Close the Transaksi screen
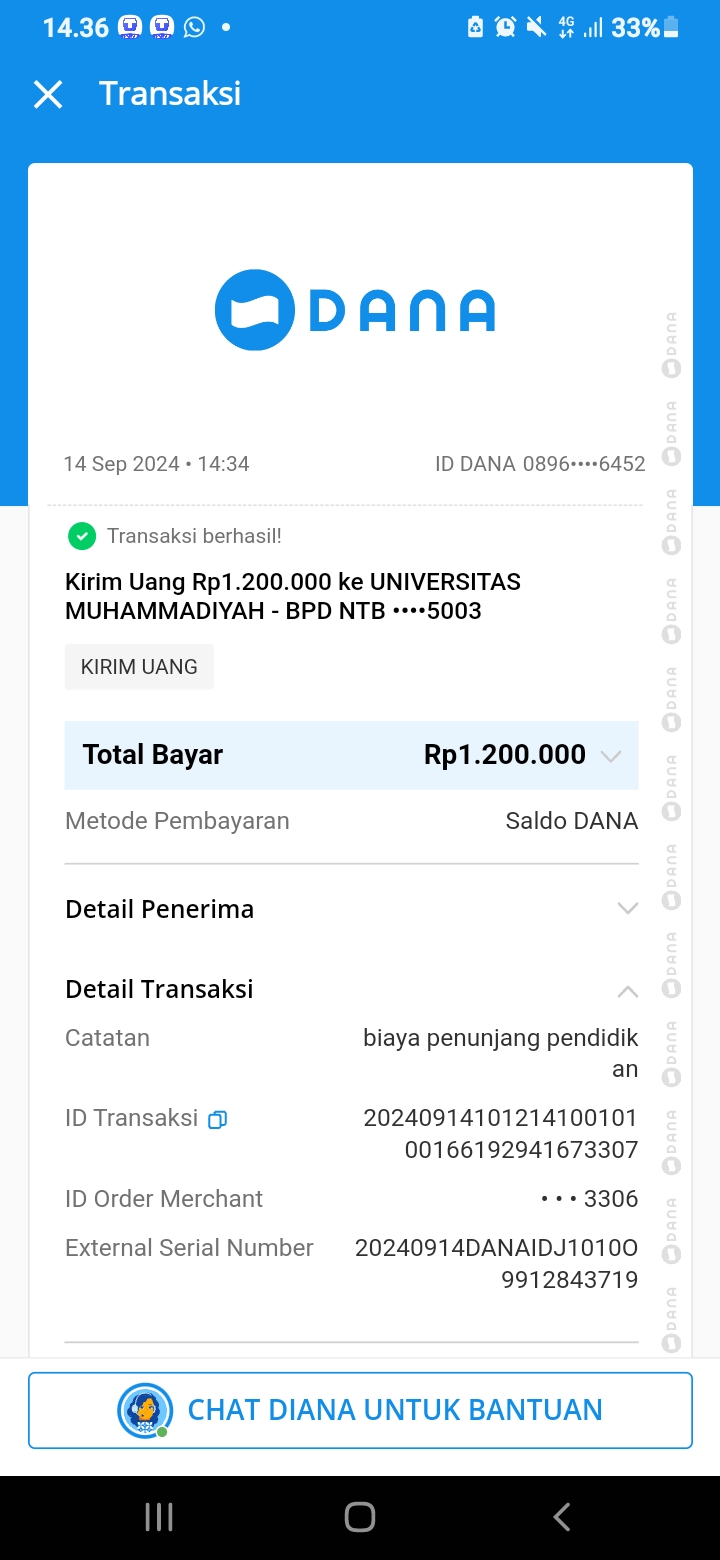Screen dimensions: 720x1560 pyautogui.click(x=48, y=95)
